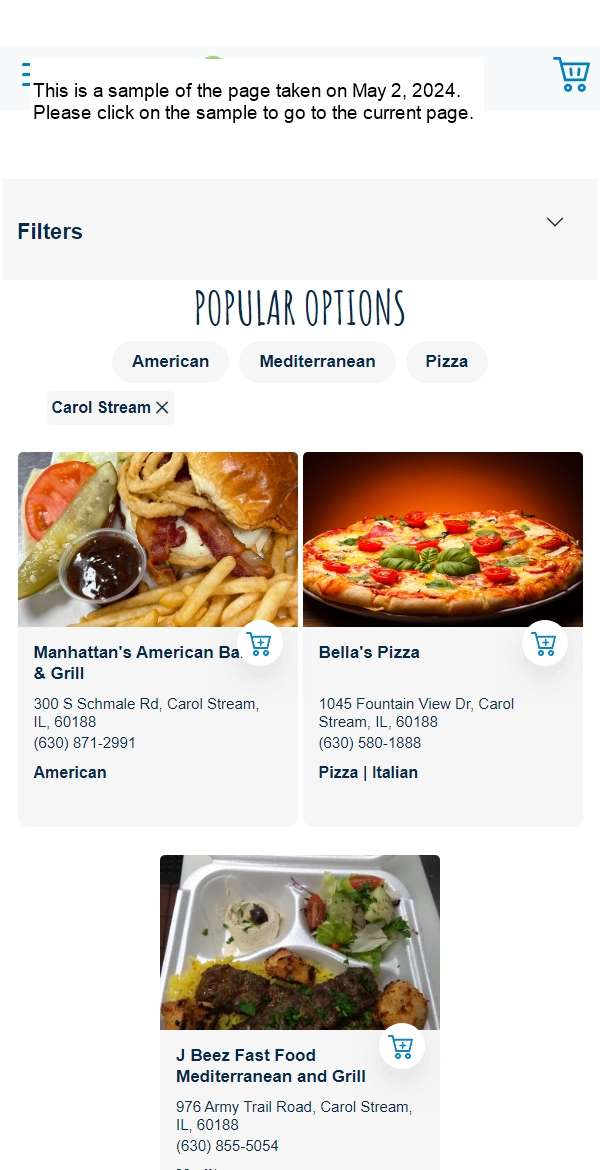600x1170 pixels.
Task: Tap the order cart button on Bella's Pizza
Action: (545, 644)
